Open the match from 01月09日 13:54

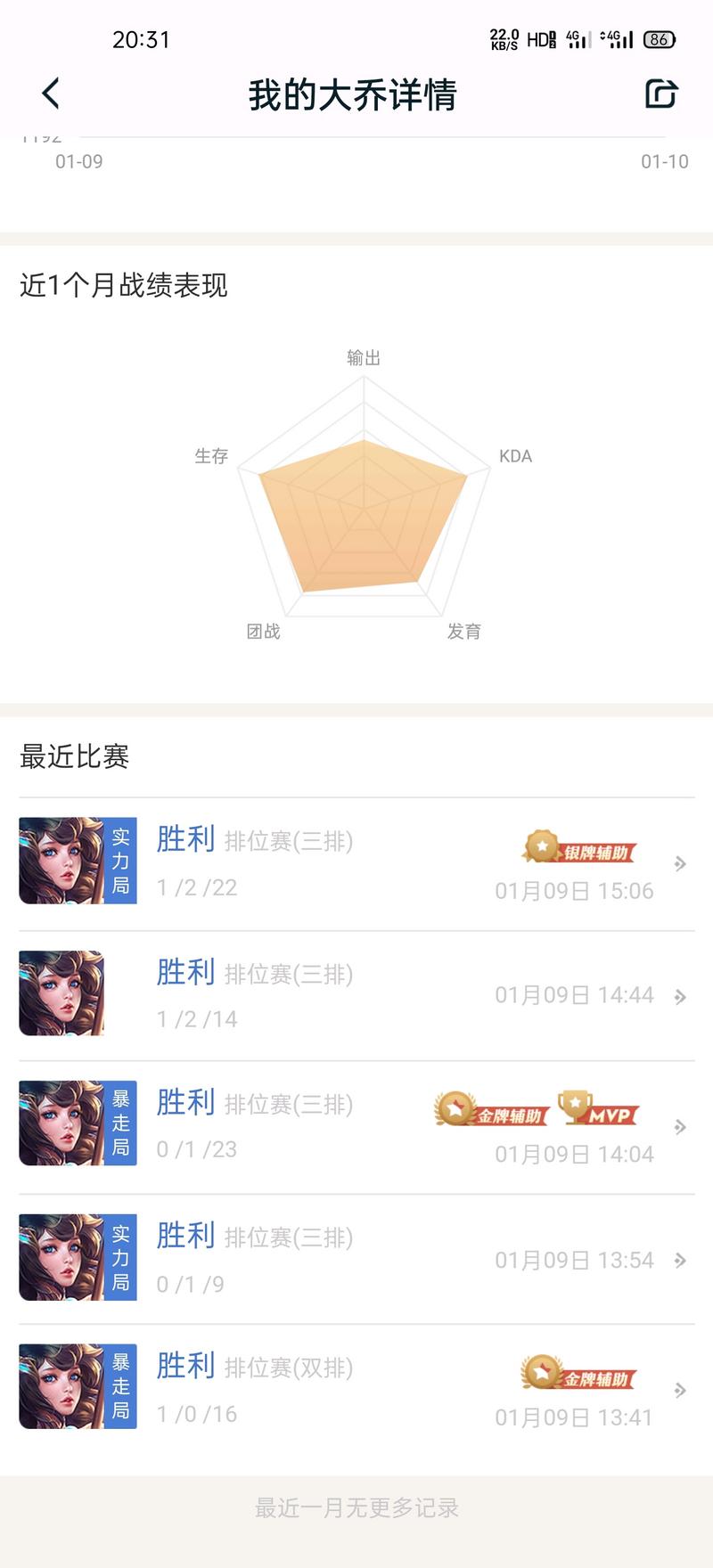point(356,1258)
